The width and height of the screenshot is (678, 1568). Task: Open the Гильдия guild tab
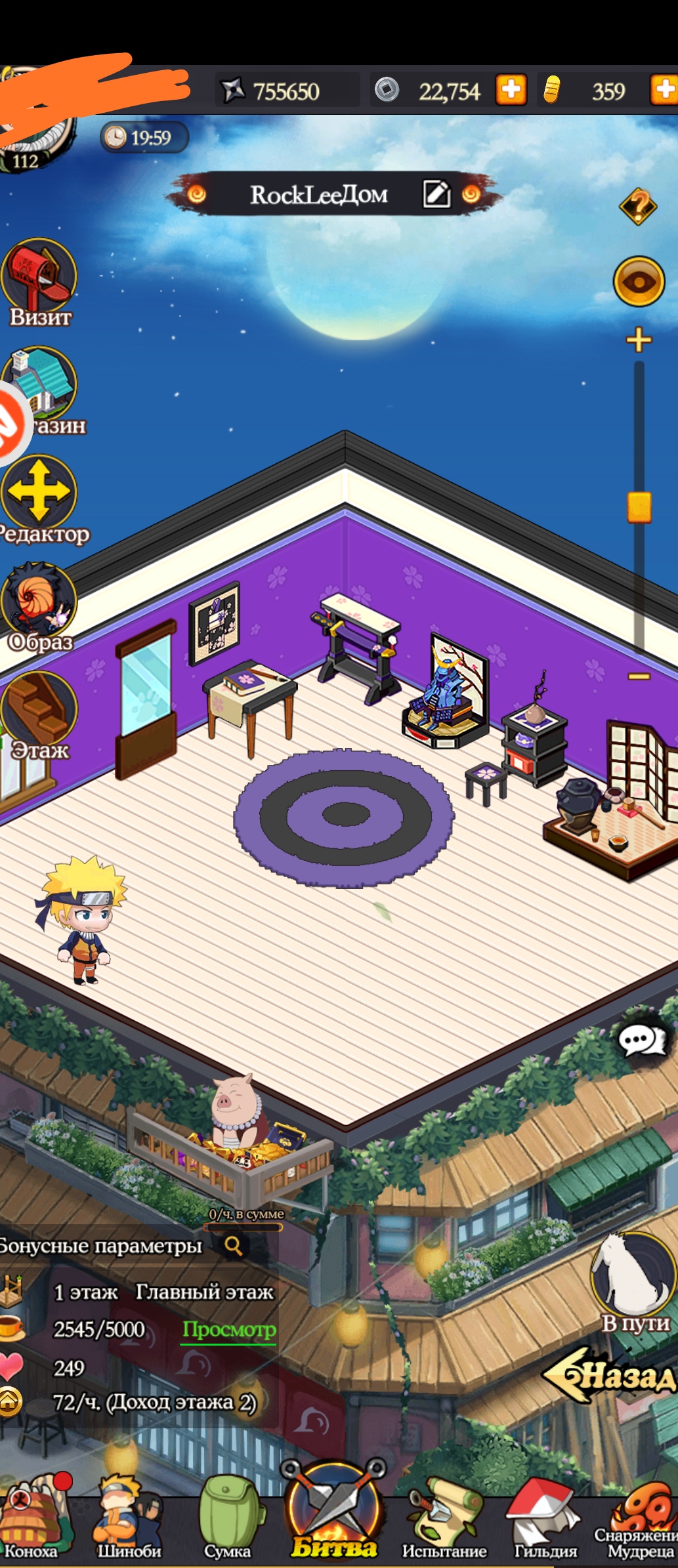544,1521
